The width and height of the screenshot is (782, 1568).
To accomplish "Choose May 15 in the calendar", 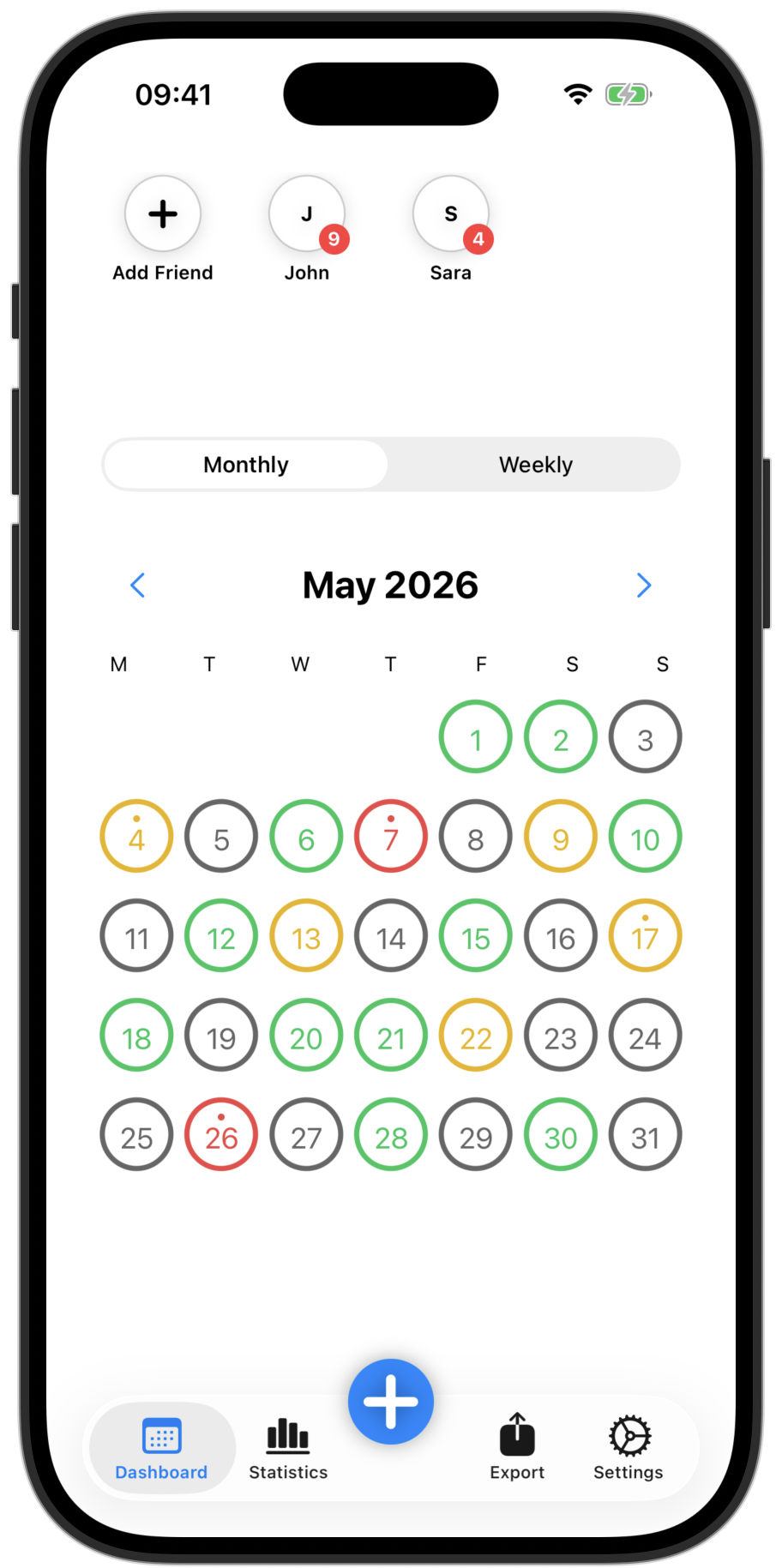I will click(x=476, y=935).
